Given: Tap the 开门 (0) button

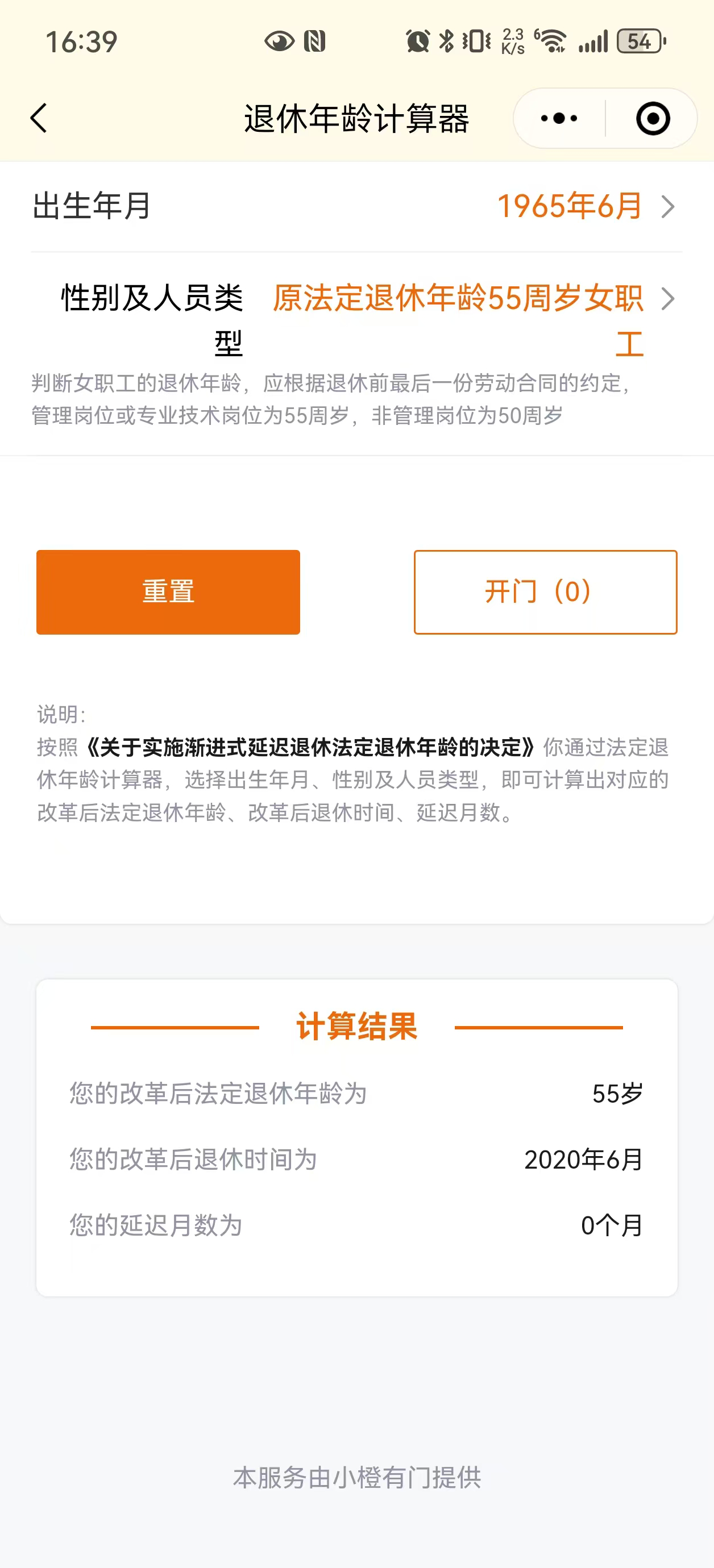Looking at the screenshot, I should pyautogui.click(x=545, y=591).
